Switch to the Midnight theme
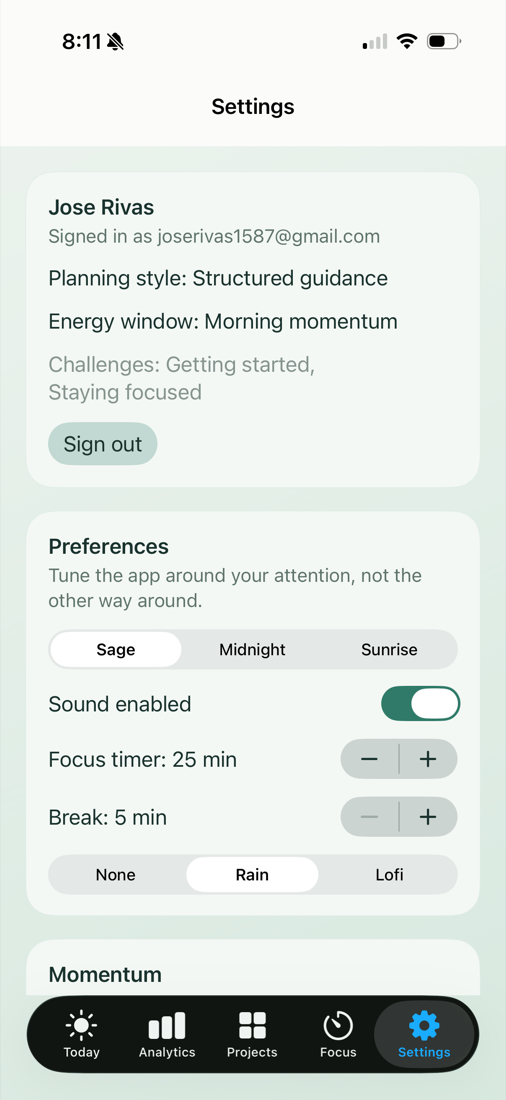 click(x=253, y=650)
